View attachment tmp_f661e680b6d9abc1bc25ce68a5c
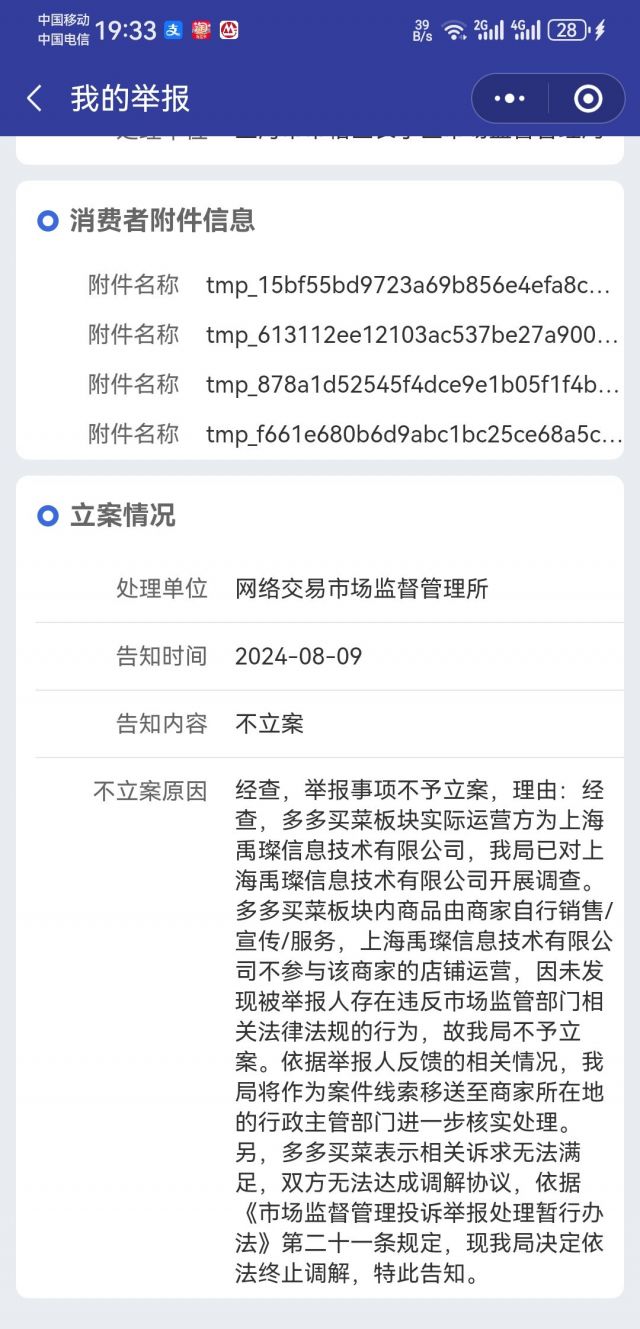Viewport: 640px width, 1329px height. 414,433
